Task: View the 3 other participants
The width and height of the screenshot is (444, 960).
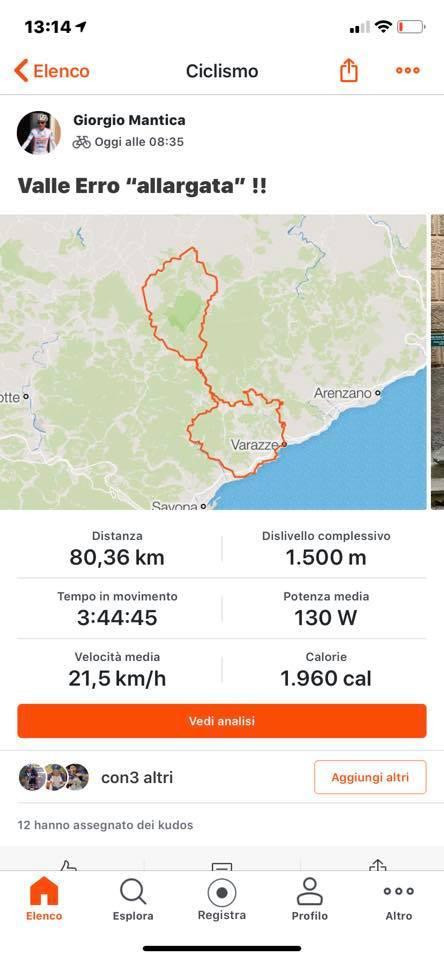Action: pos(96,777)
